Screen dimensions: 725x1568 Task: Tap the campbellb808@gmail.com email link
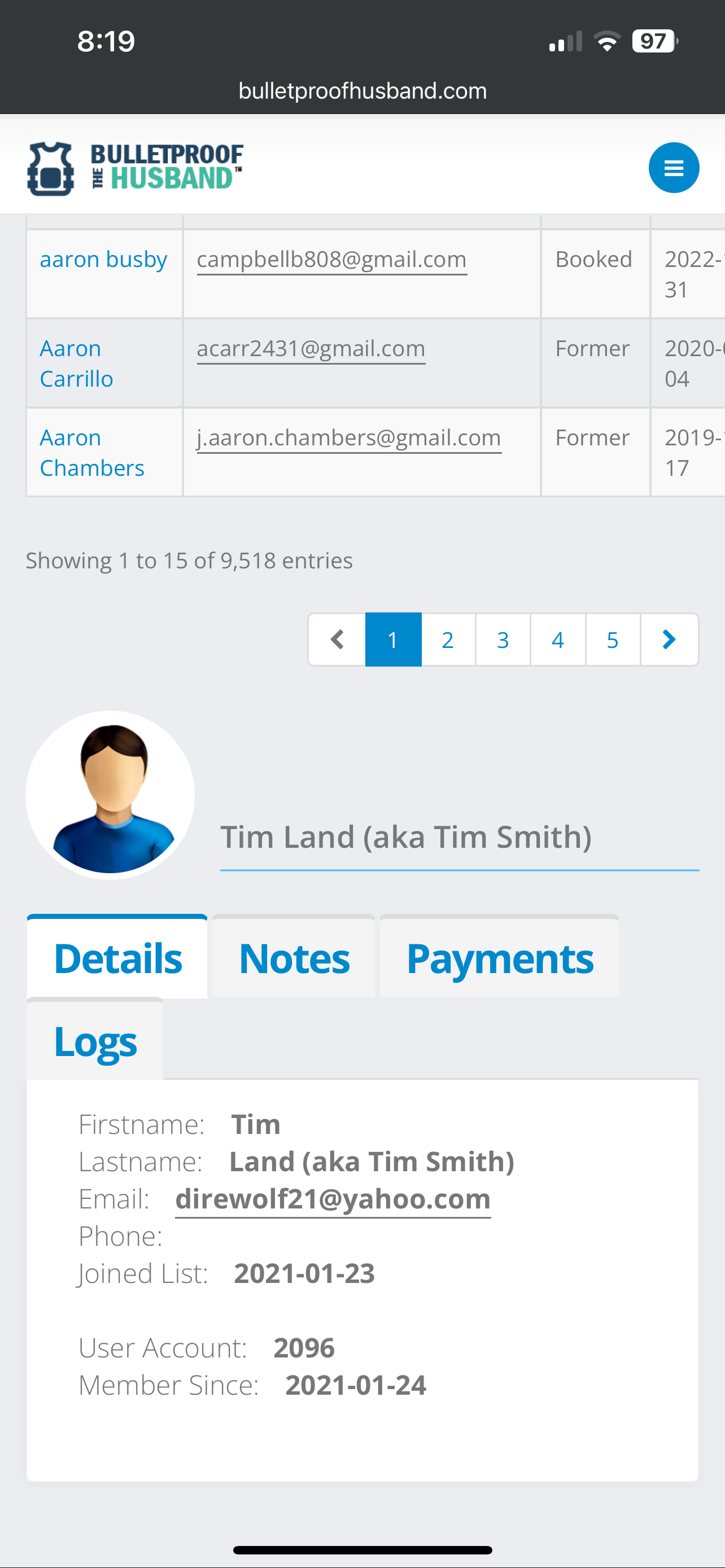point(332,259)
